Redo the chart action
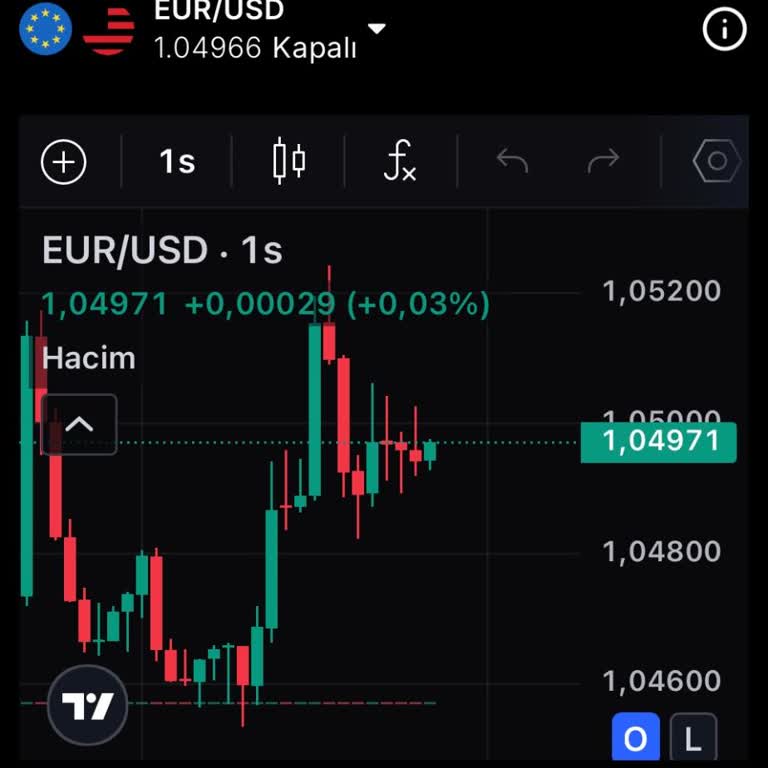The height and width of the screenshot is (768, 768). click(x=603, y=161)
